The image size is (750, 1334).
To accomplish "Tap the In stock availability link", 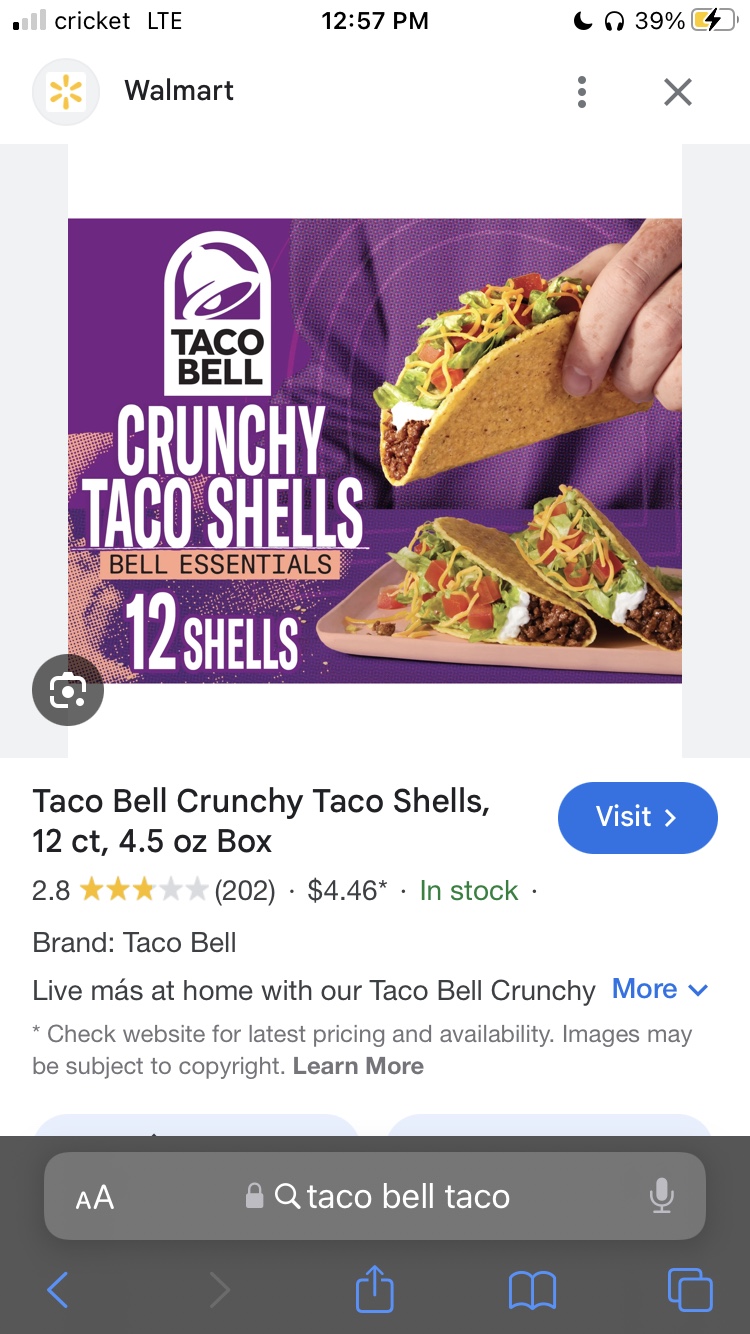I will pyautogui.click(x=467, y=890).
